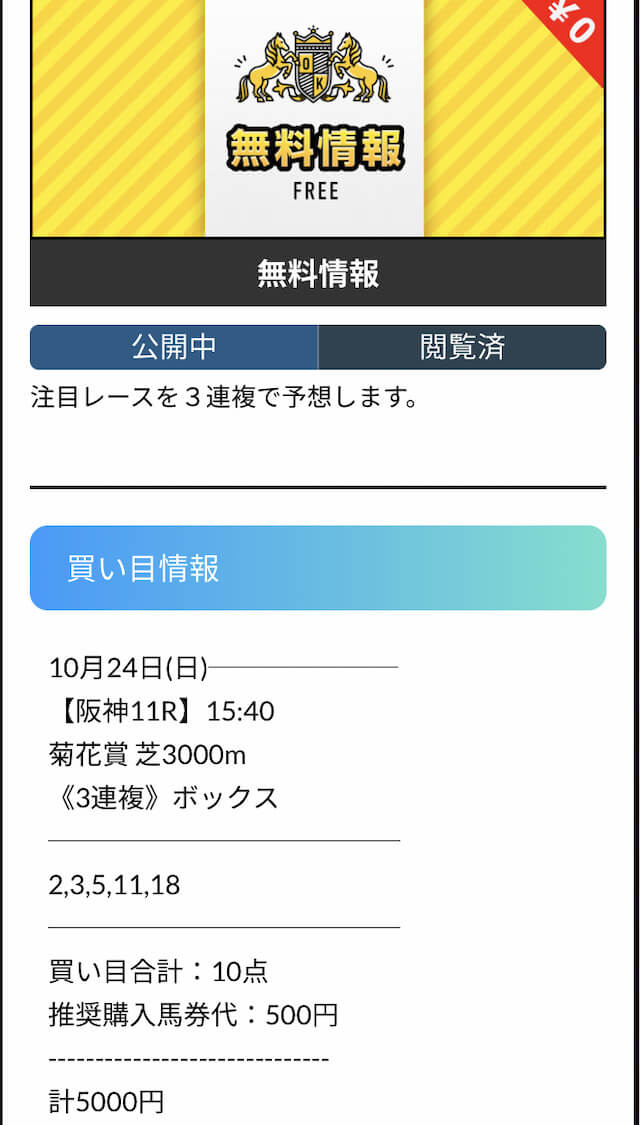Viewport: 640px width, 1125px height.
Task: Switch to the 公開中 tab
Action: coord(174,347)
